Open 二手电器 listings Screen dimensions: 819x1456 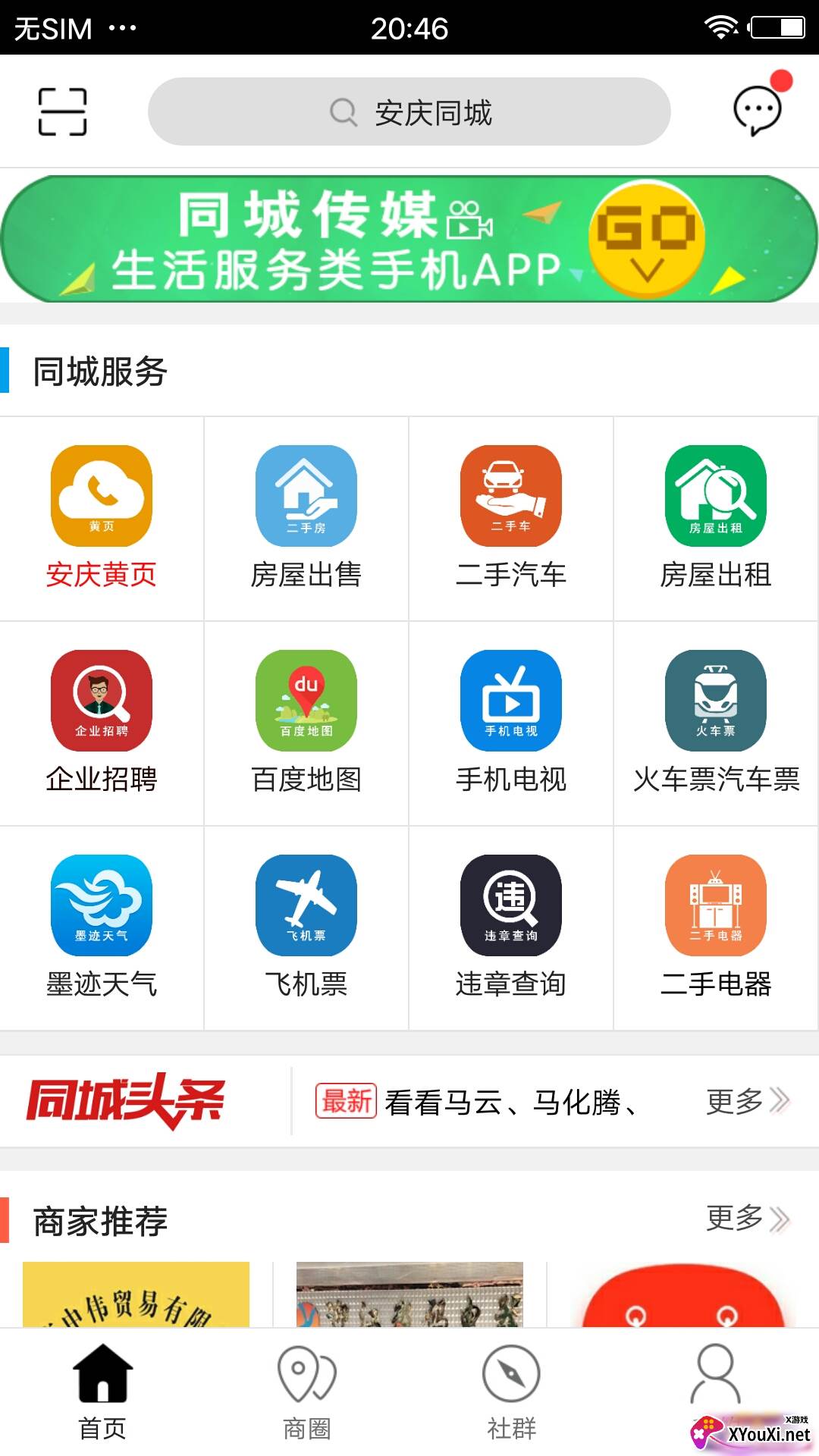point(716,927)
